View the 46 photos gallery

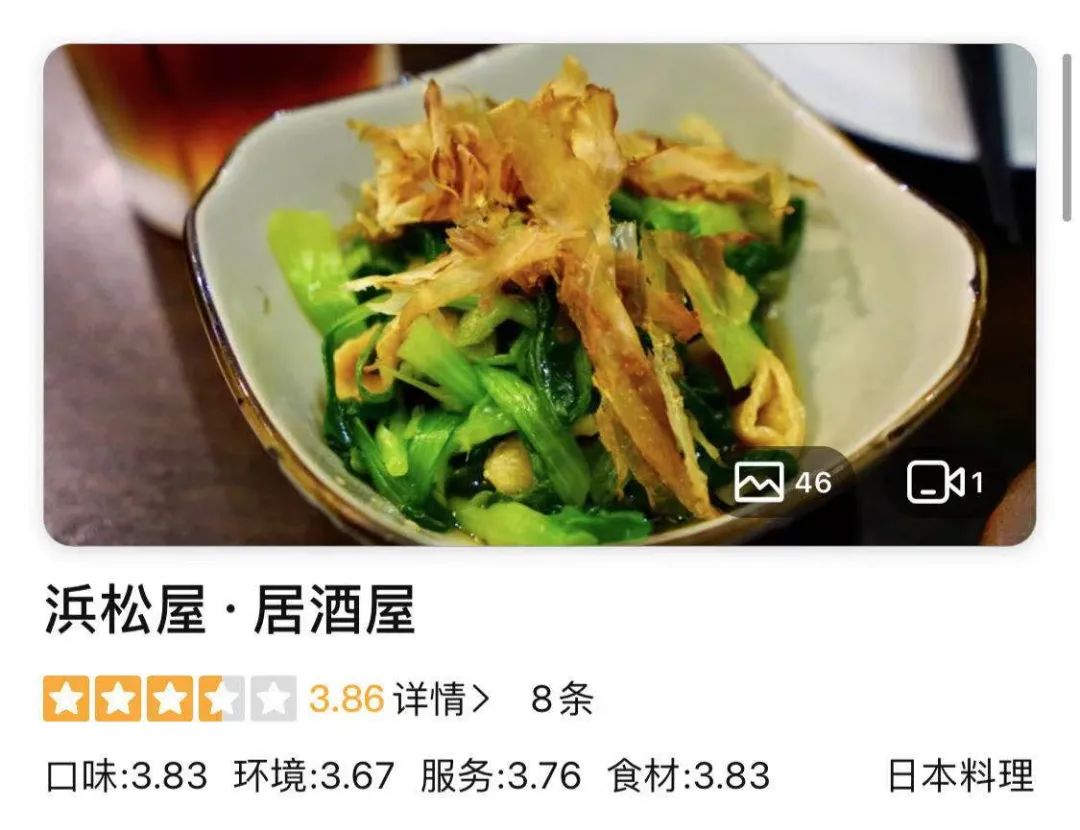click(783, 483)
